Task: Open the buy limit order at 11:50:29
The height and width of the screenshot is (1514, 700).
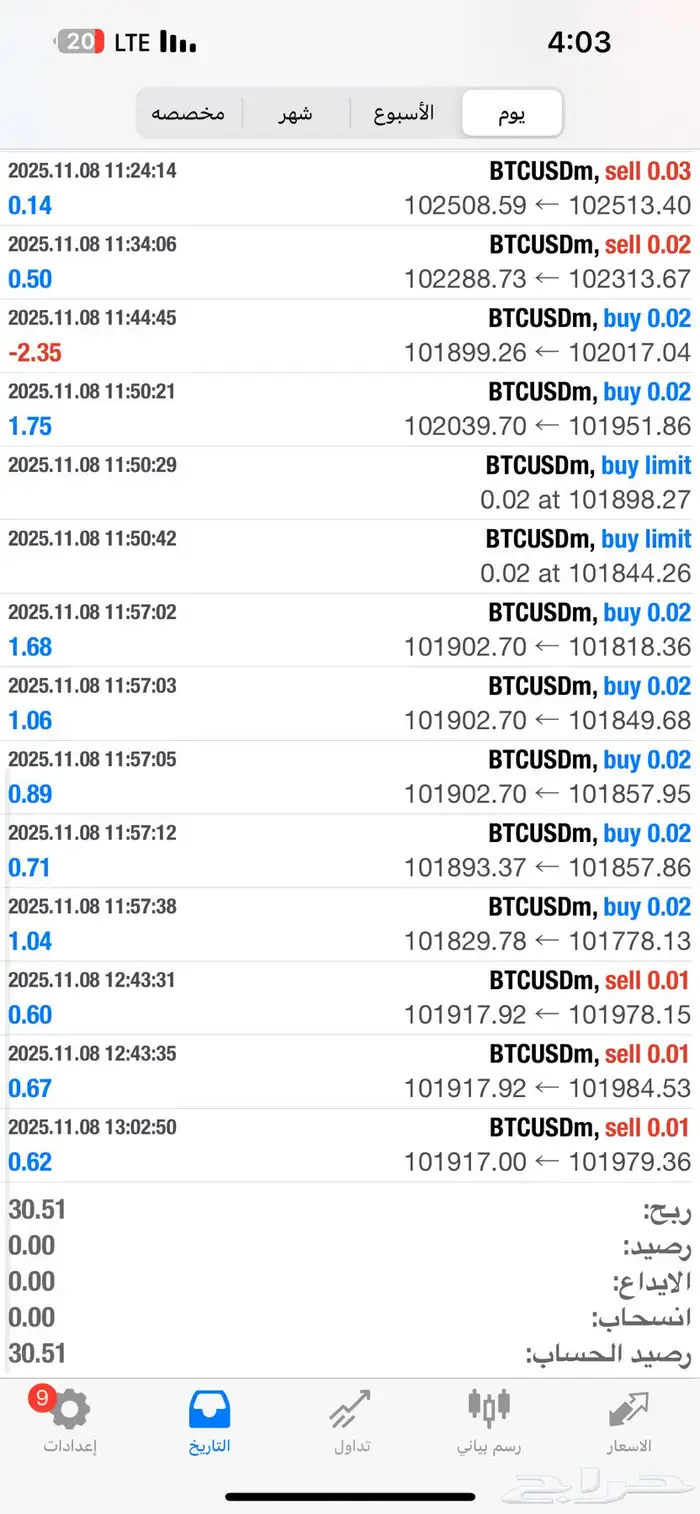Action: 350,483
